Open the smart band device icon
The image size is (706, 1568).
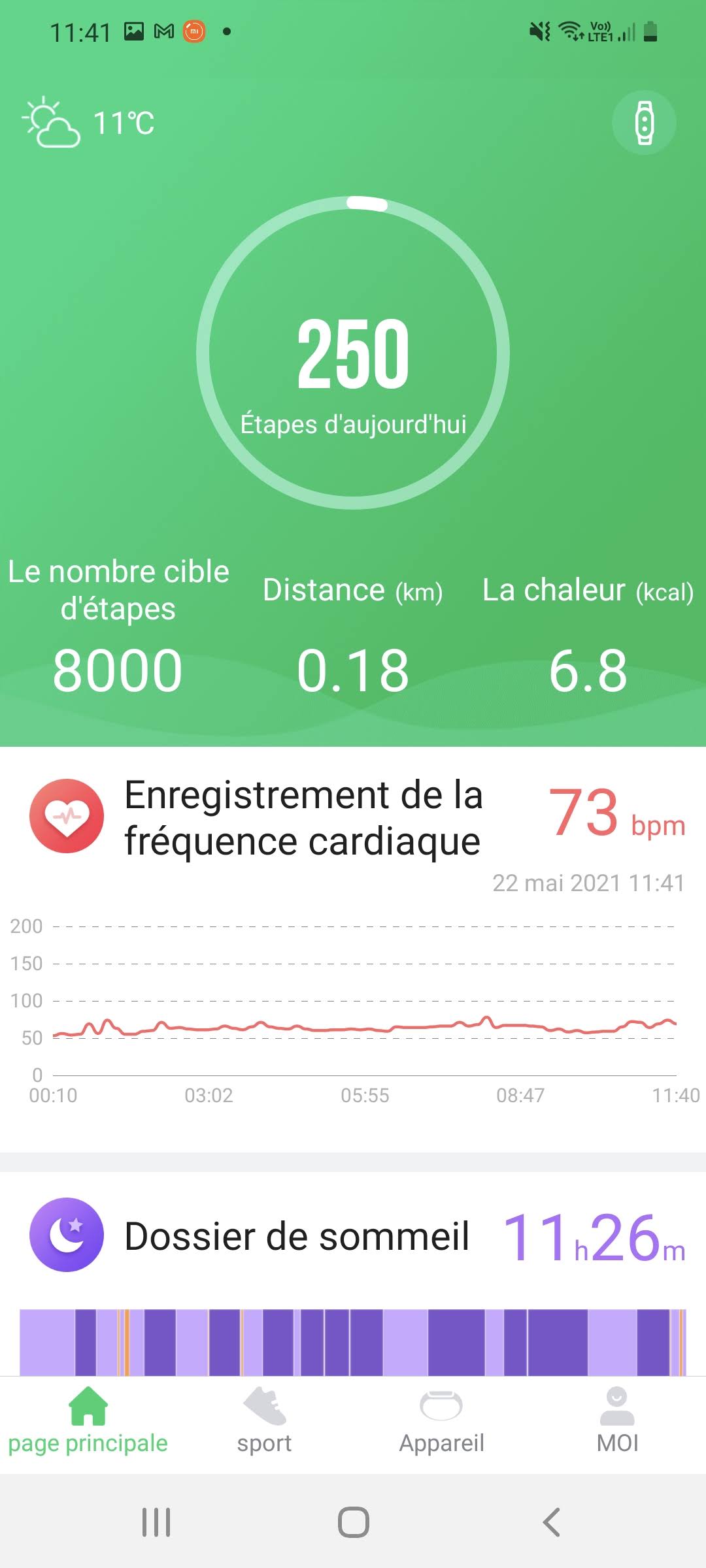tap(644, 123)
